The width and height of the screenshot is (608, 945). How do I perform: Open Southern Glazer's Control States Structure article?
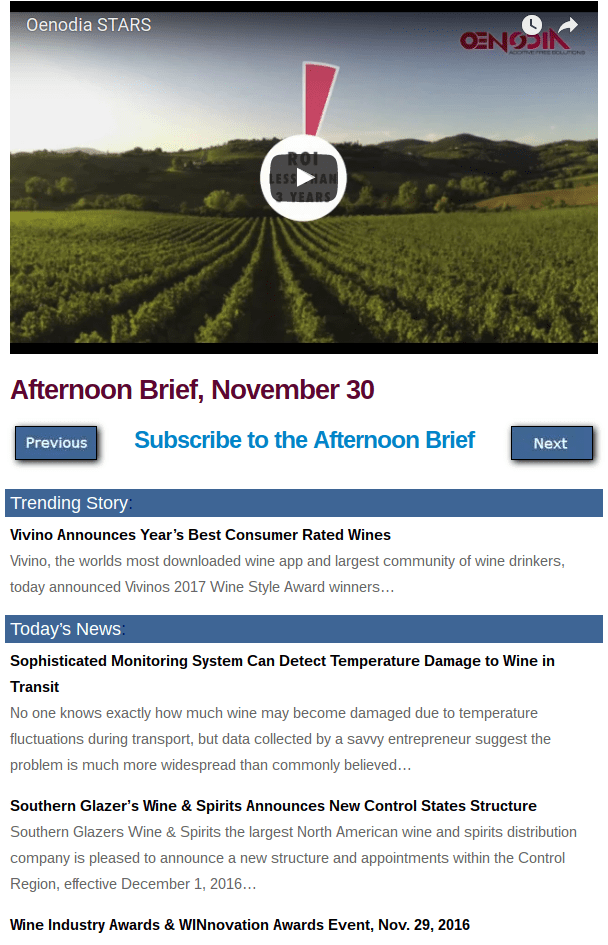coord(273,806)
